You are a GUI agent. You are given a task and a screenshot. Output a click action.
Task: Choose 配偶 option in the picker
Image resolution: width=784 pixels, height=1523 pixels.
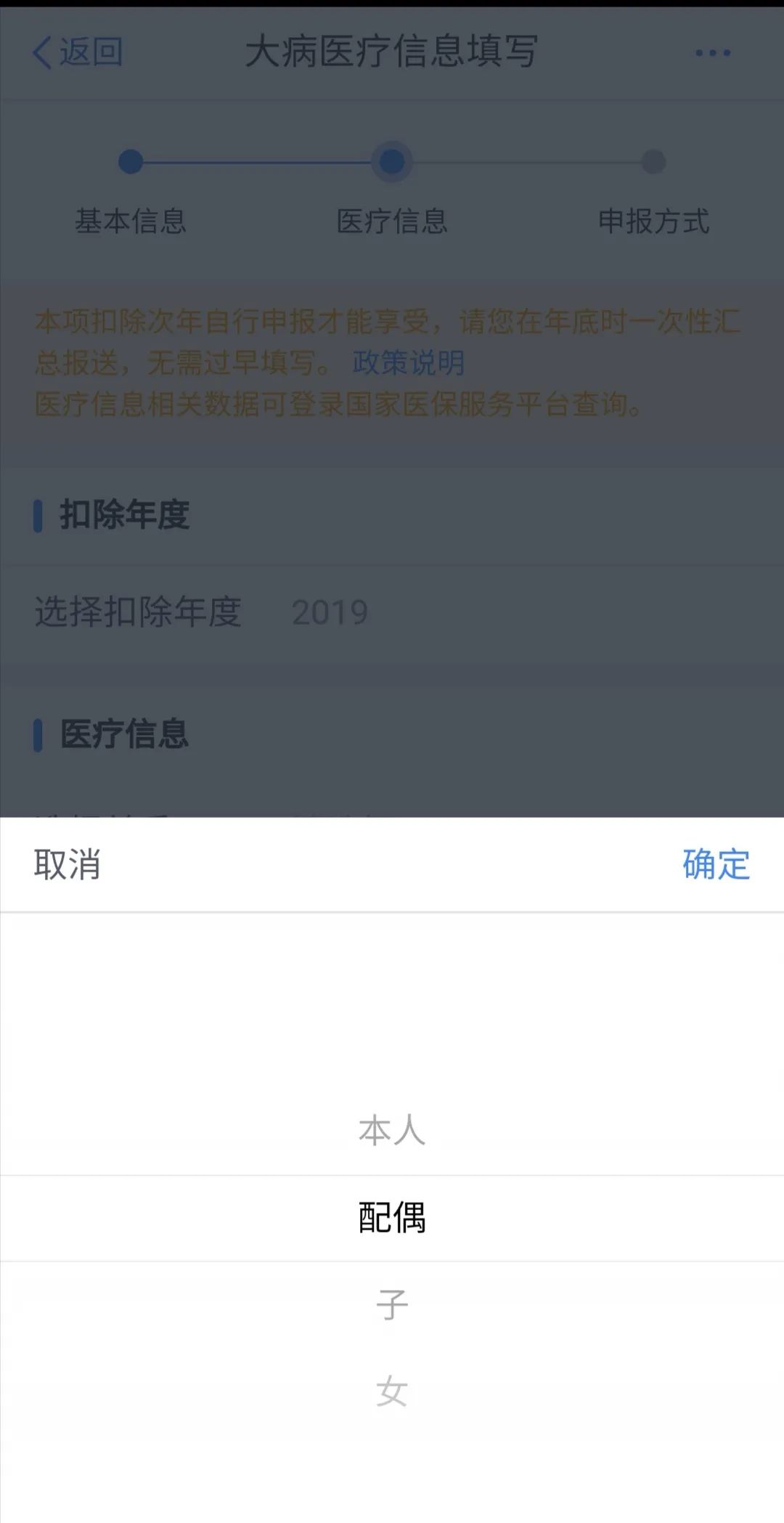(391, 1218)
